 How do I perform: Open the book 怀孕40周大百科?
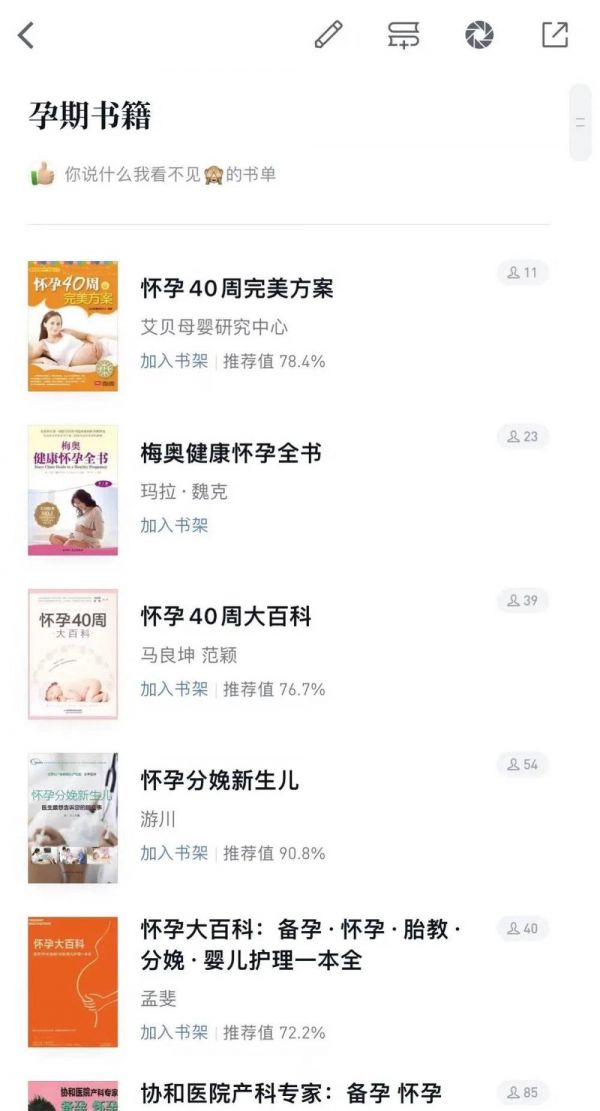(x=226, y=616)
